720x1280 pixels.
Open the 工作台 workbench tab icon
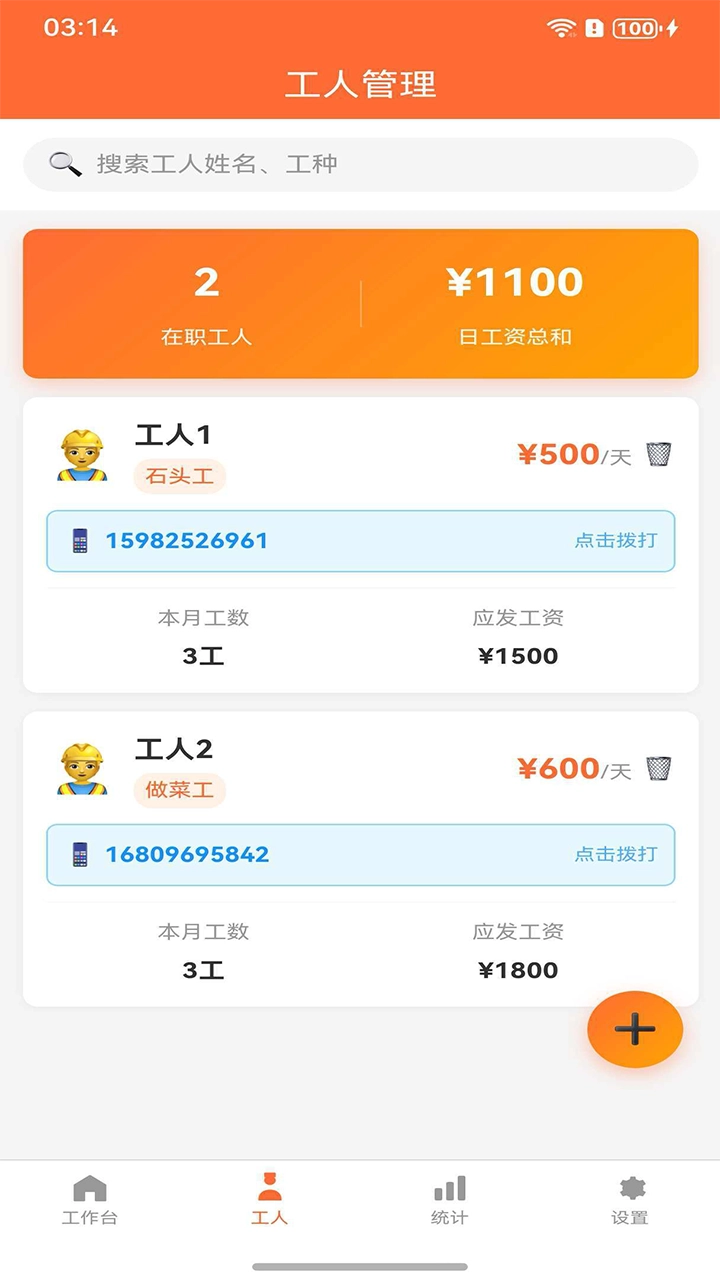point(89,1190)
